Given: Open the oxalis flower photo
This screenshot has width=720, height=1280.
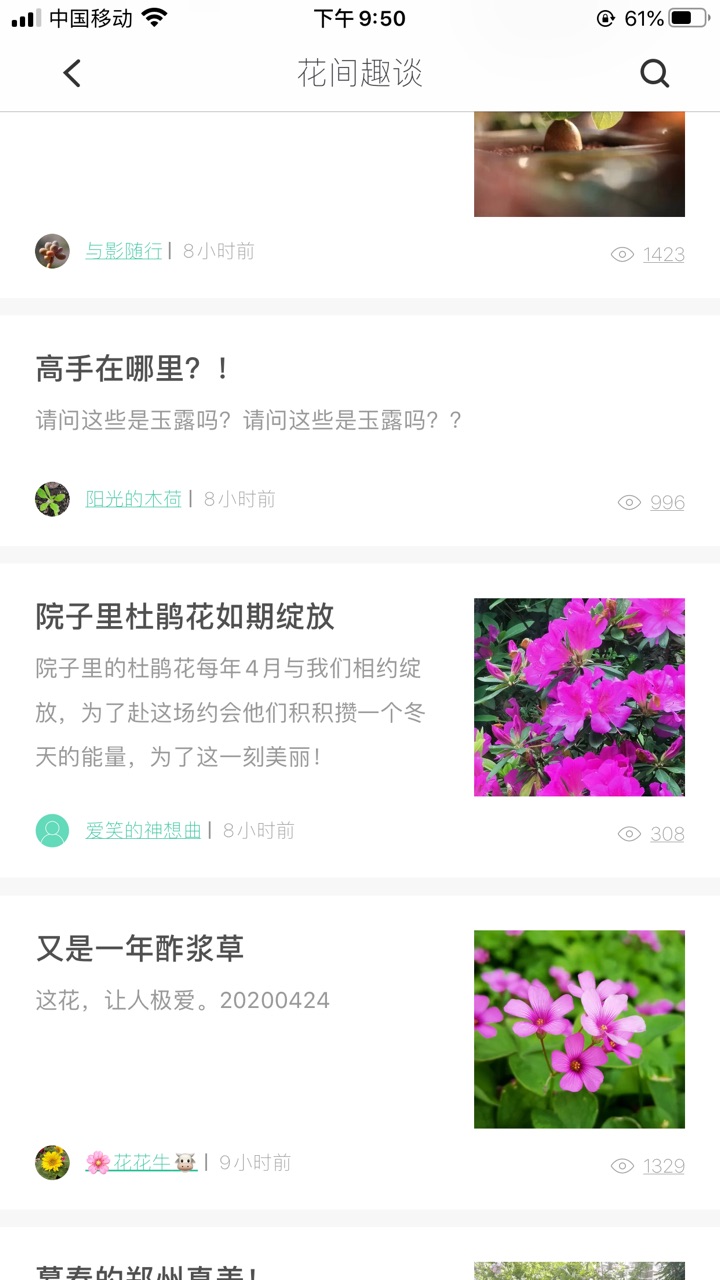Looking at the screenshot, I should pos(579,1029).
